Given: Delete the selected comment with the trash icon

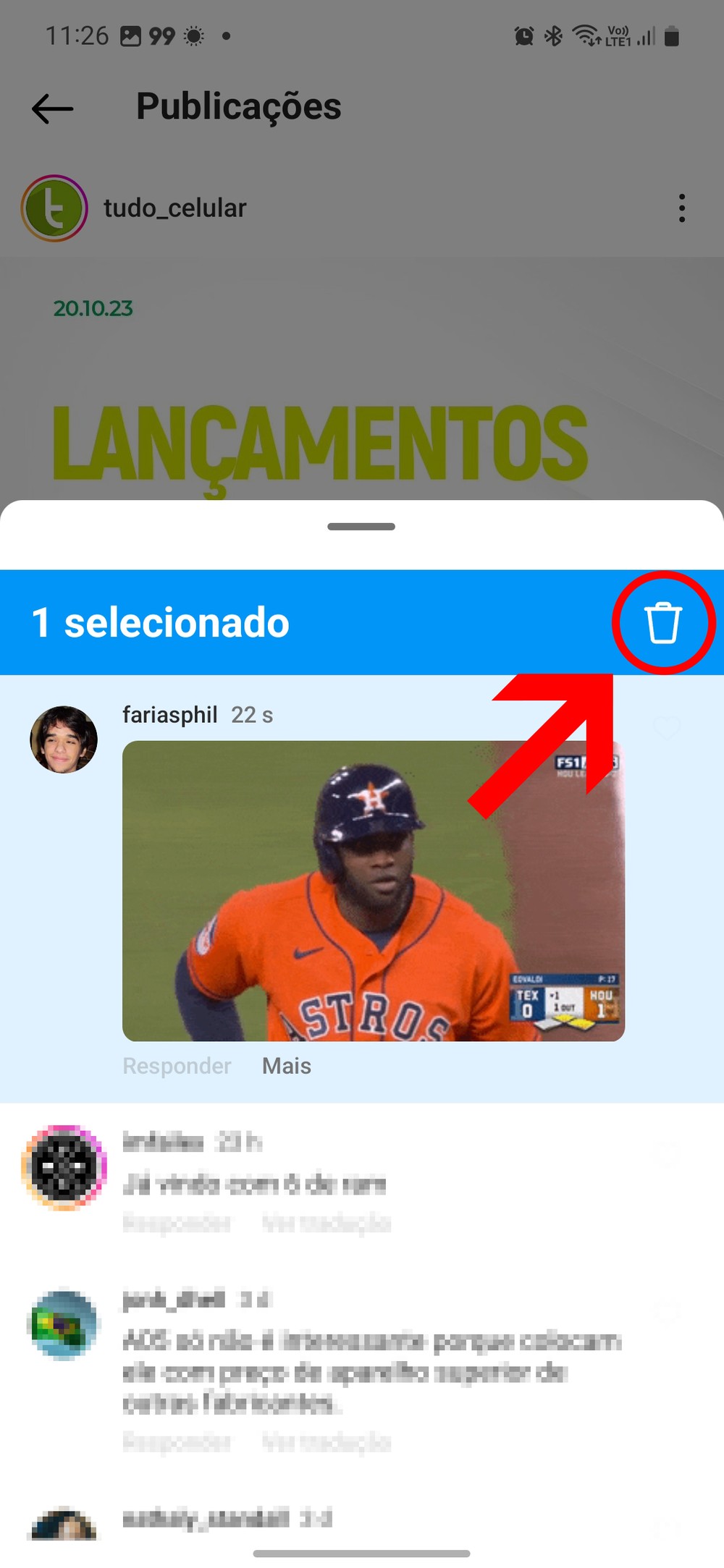Looking at the screenshot, I should point(662,623).
